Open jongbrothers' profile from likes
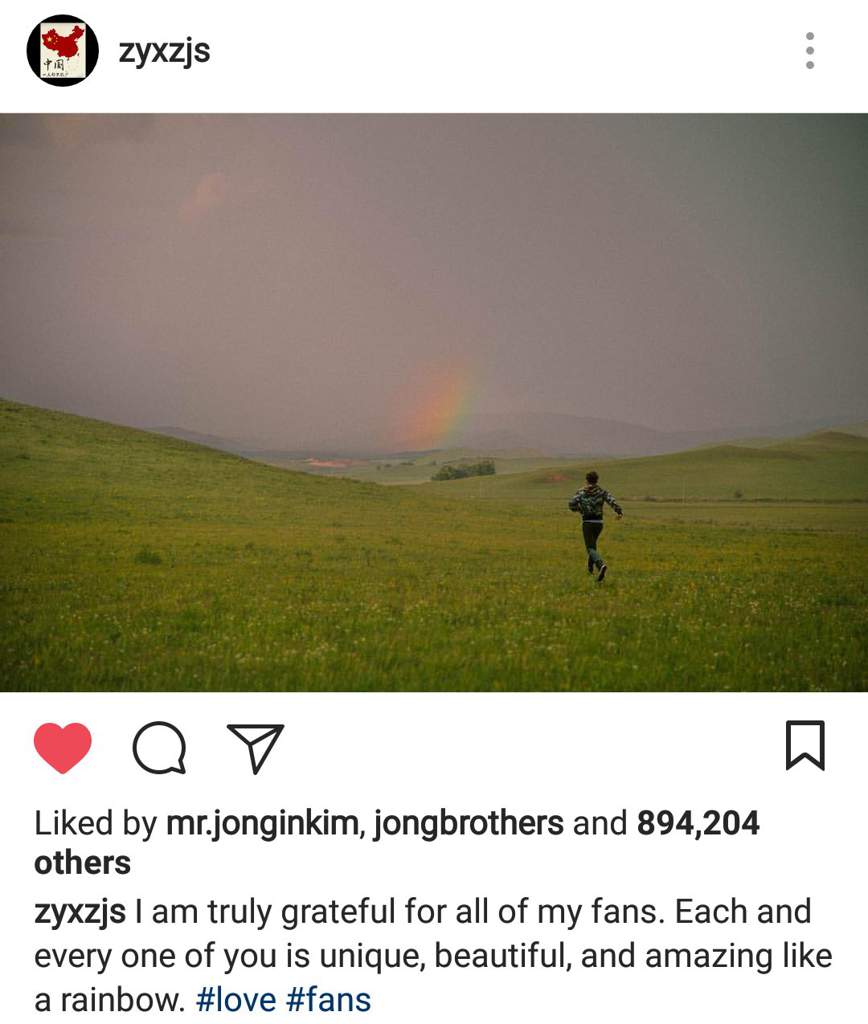Image resolution: width=868 pixels, height=1024 pixels. [x=468, y=823]
